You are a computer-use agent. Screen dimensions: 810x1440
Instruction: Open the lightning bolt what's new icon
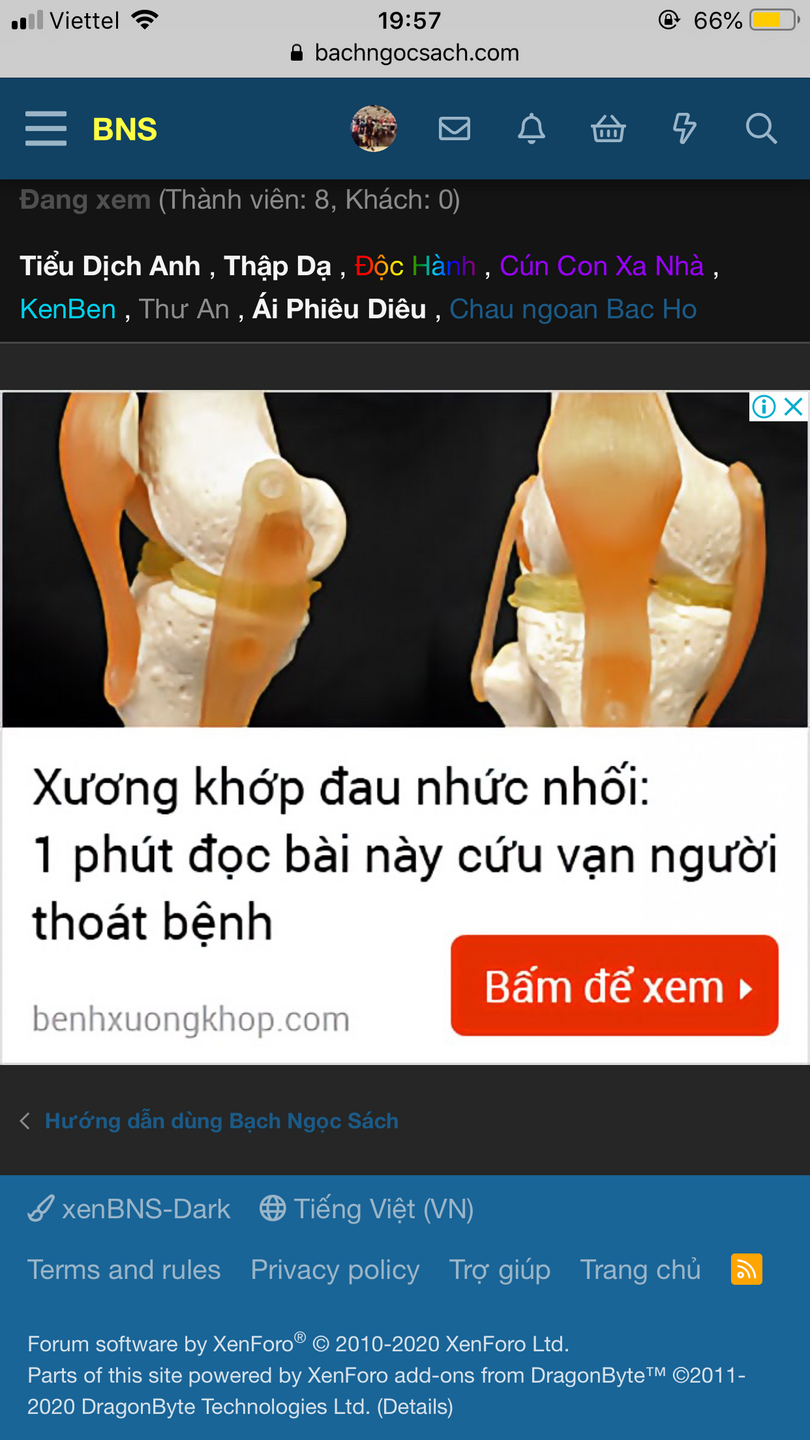684,129
